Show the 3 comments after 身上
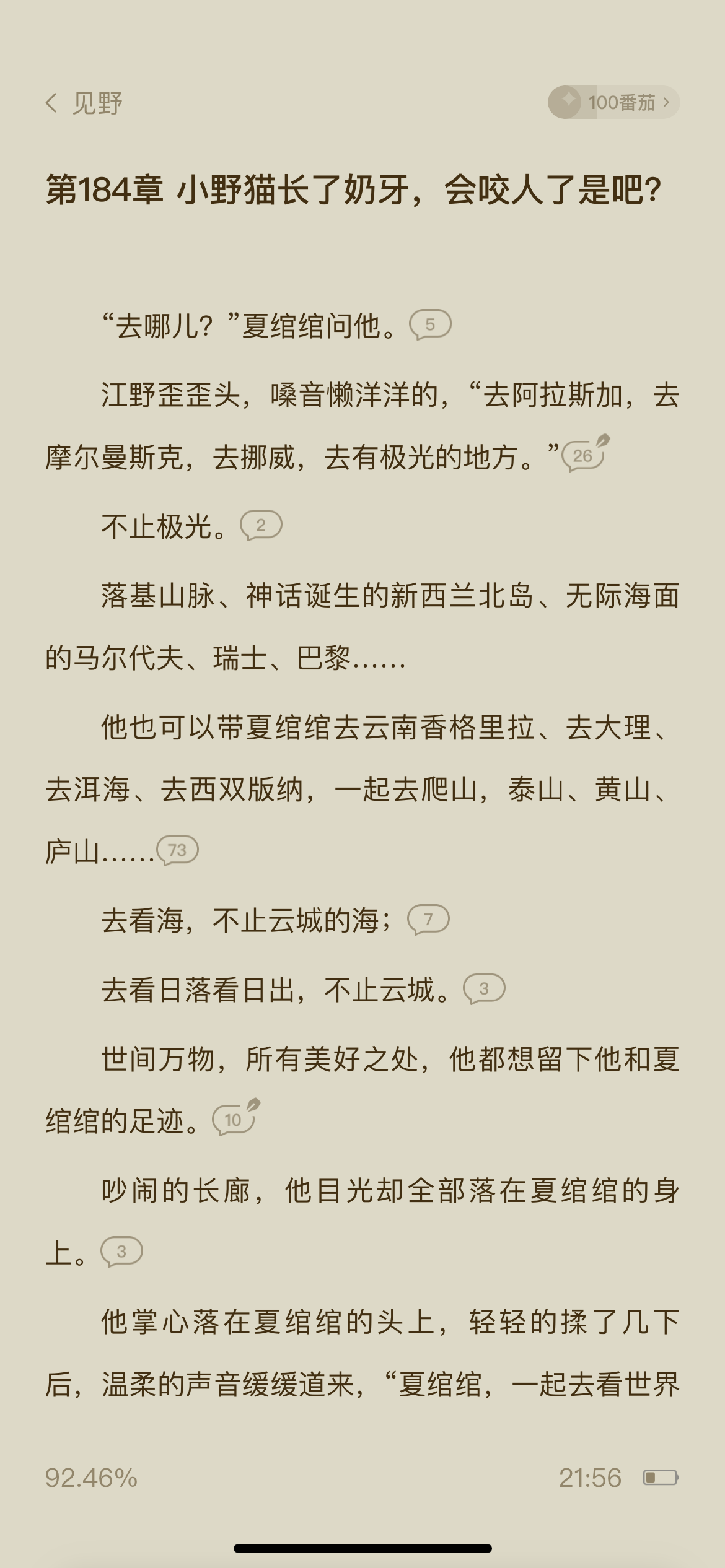The height and width of the screenshot is (1568, 725). [x=121, y=1252]
